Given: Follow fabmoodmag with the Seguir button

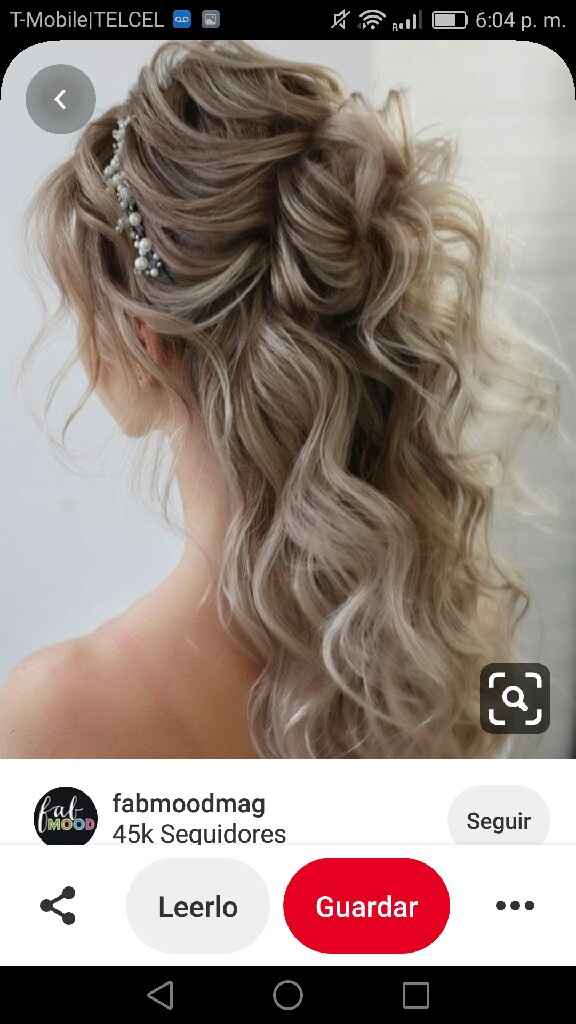Looking at the screenshot, I should tap(498, 820).
